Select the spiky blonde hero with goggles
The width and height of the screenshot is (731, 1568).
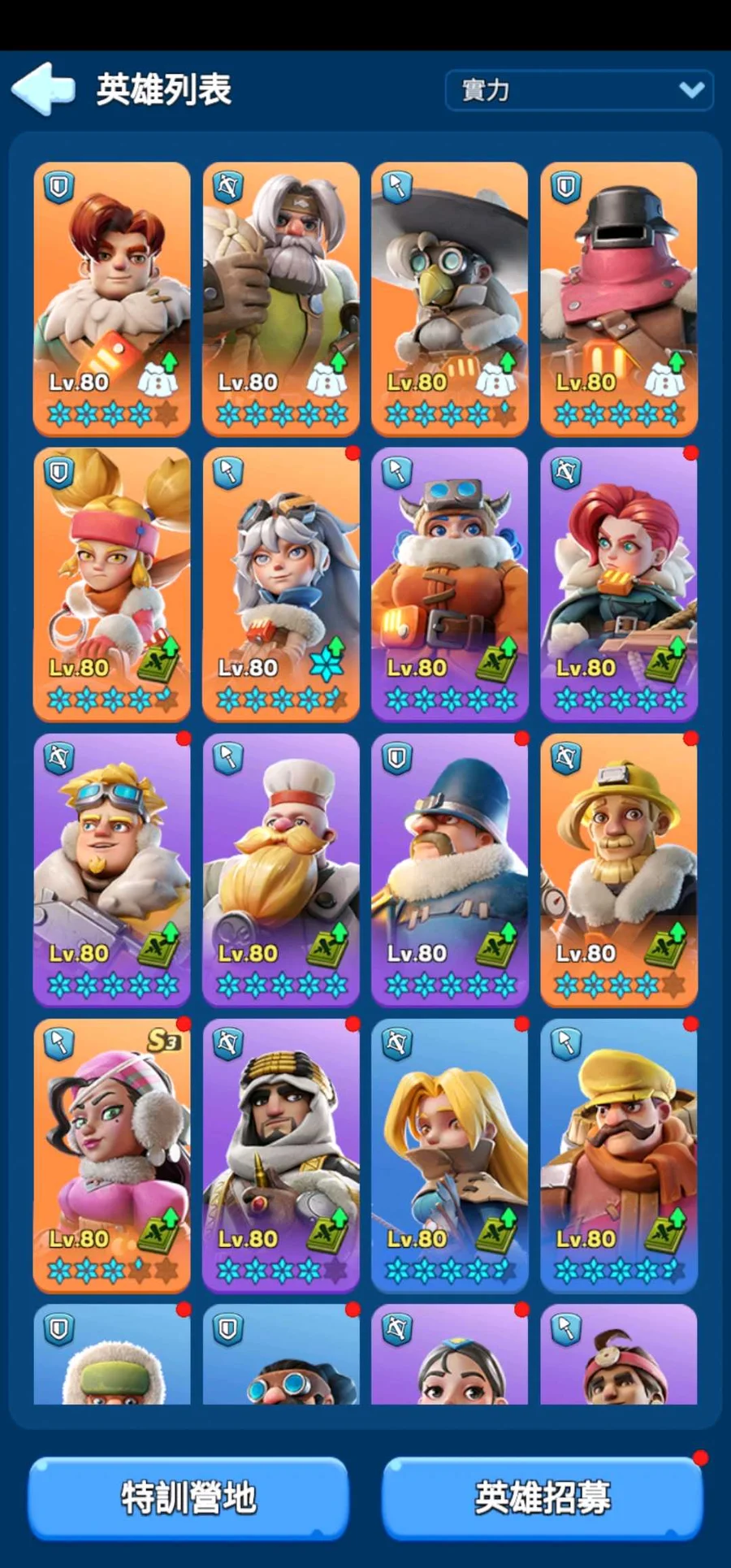tap(112, 869)
